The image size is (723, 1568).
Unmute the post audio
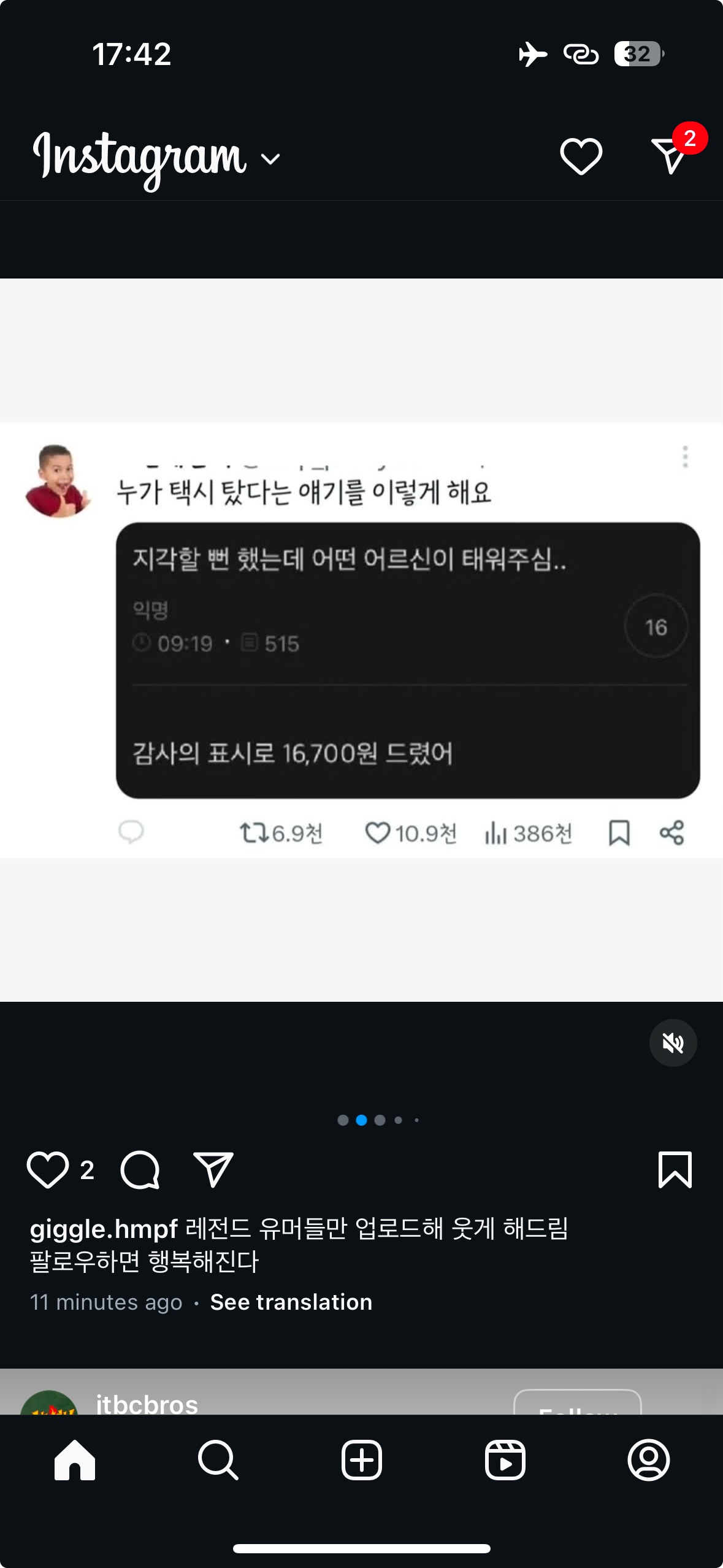673,1042
